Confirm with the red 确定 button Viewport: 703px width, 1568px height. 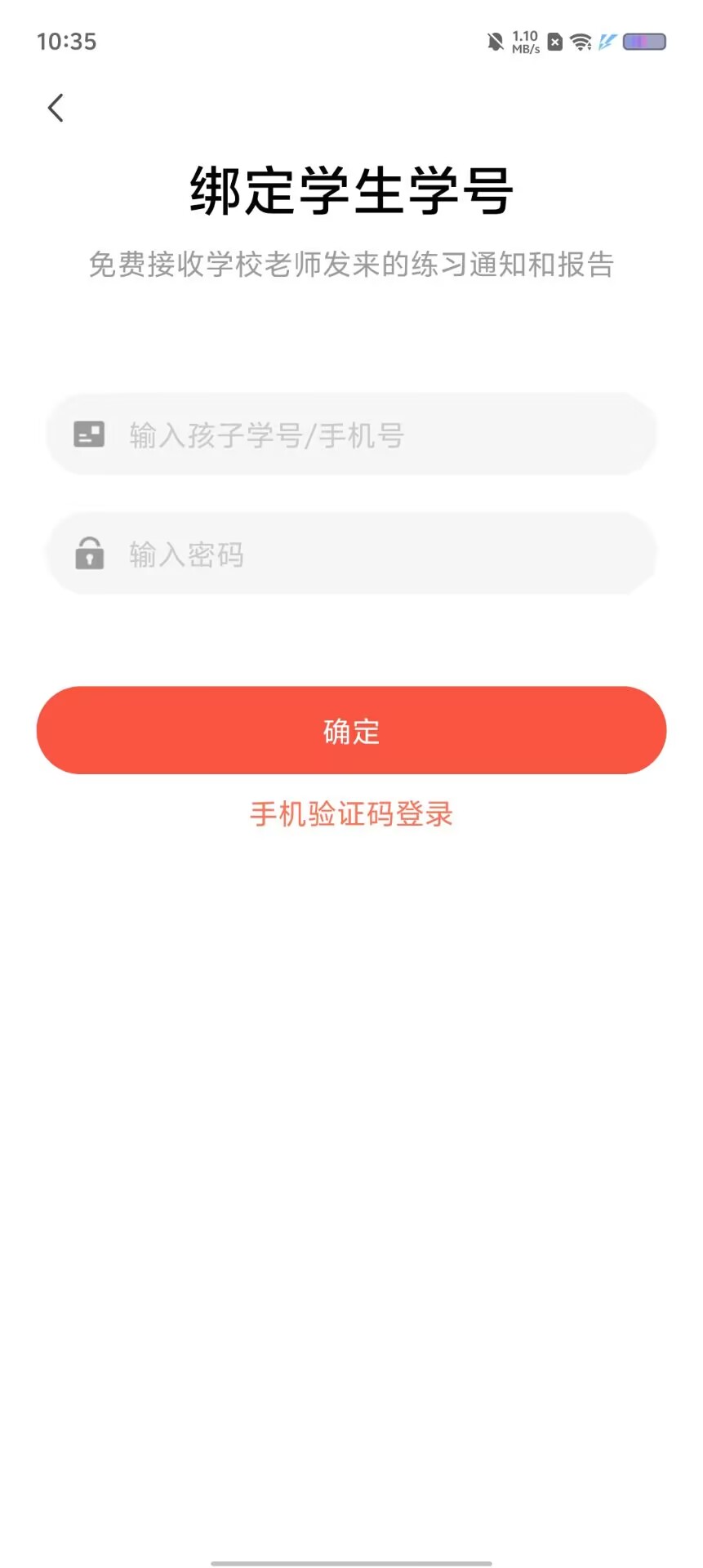point(351,730)
